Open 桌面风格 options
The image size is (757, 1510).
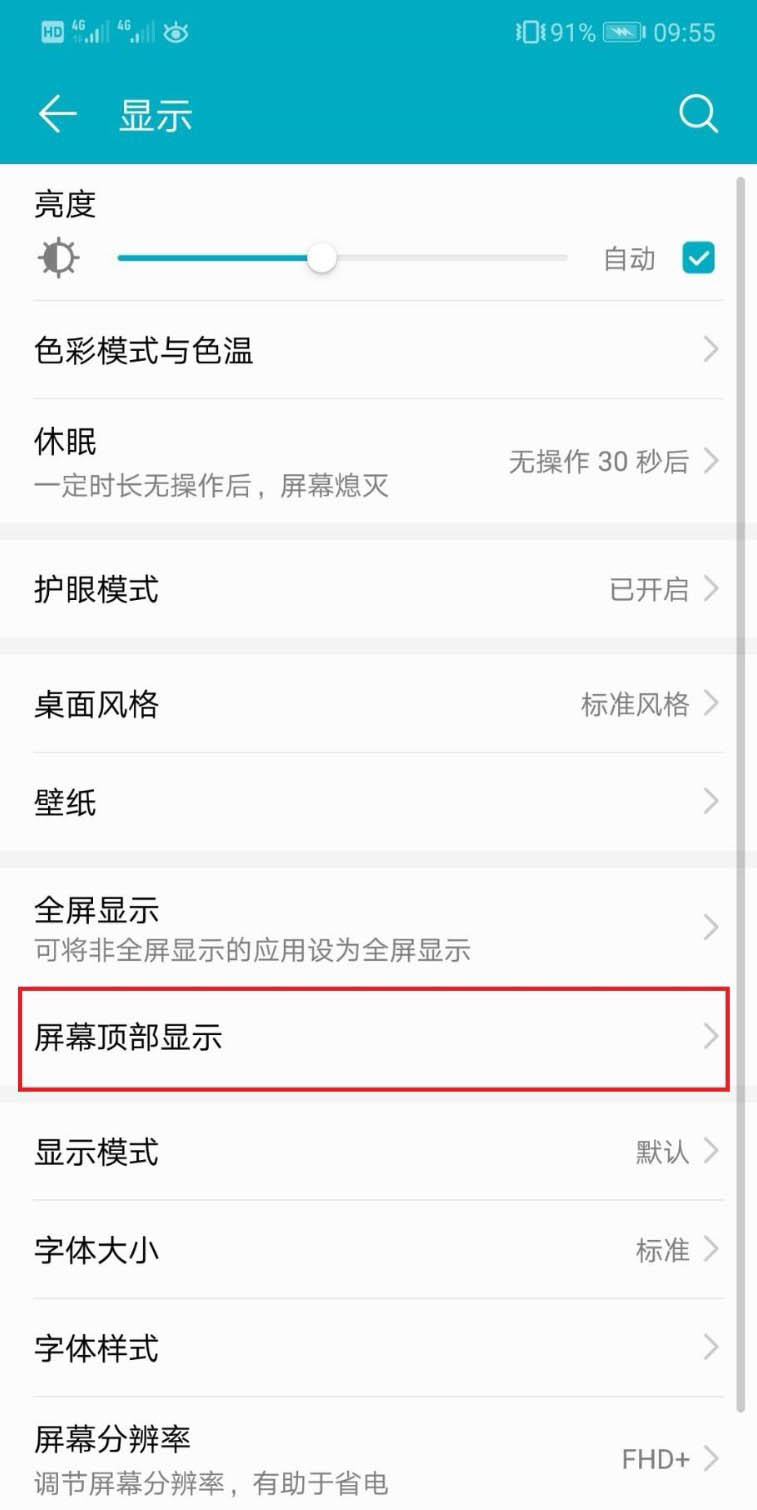click(378, 705)
